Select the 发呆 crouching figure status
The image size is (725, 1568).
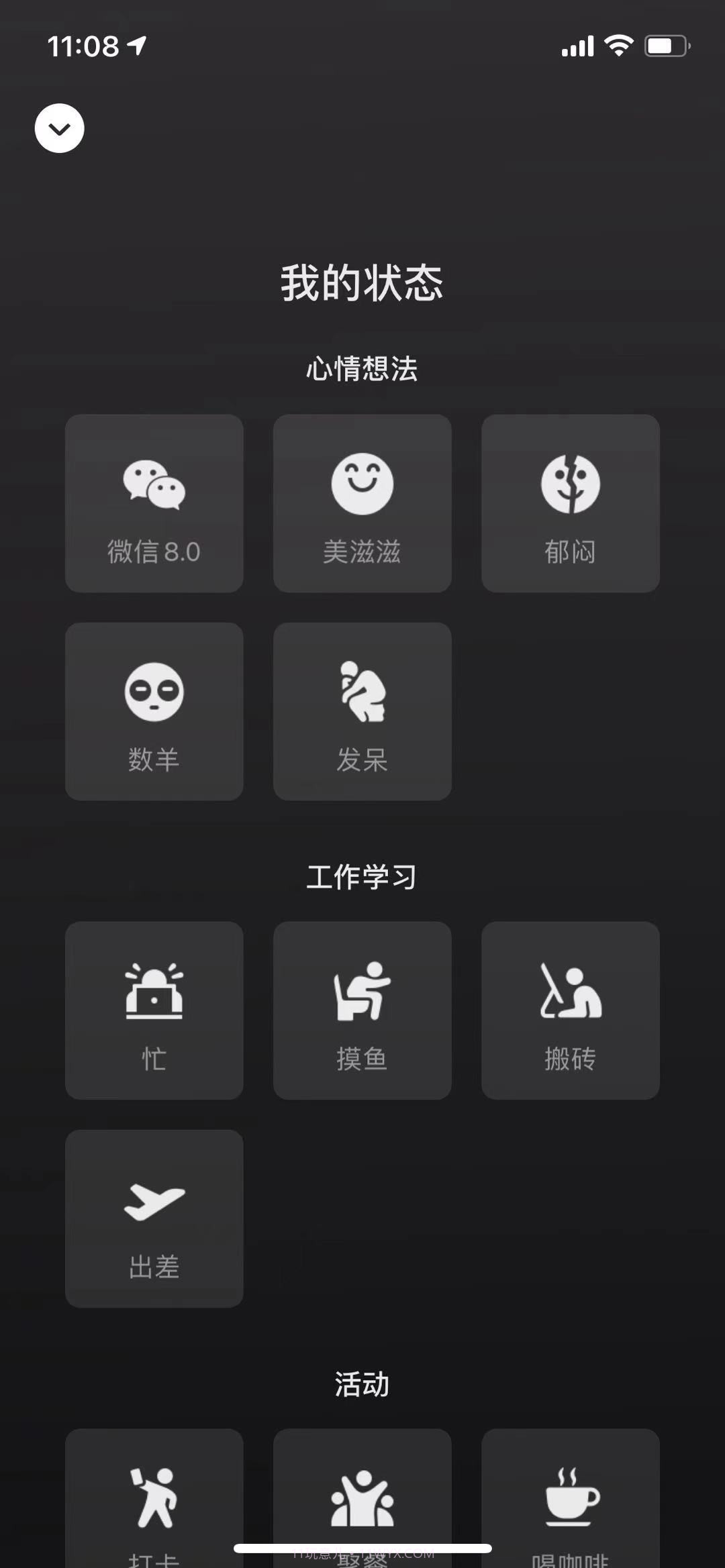tap(362, 711)
